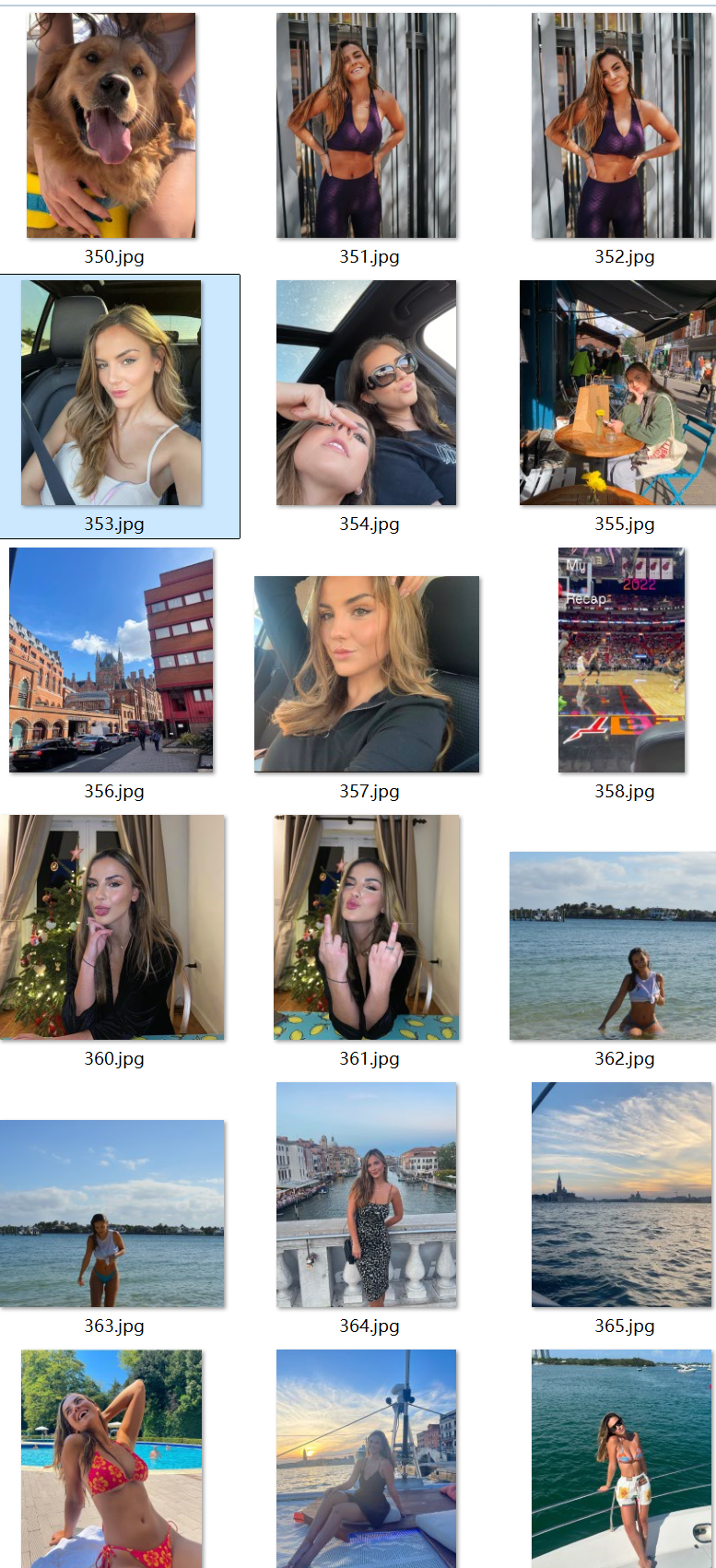The height and width of the screenshot is (1568, 716).
Task: Open the 355.jpg cafe photo
Action: (617, 393)
